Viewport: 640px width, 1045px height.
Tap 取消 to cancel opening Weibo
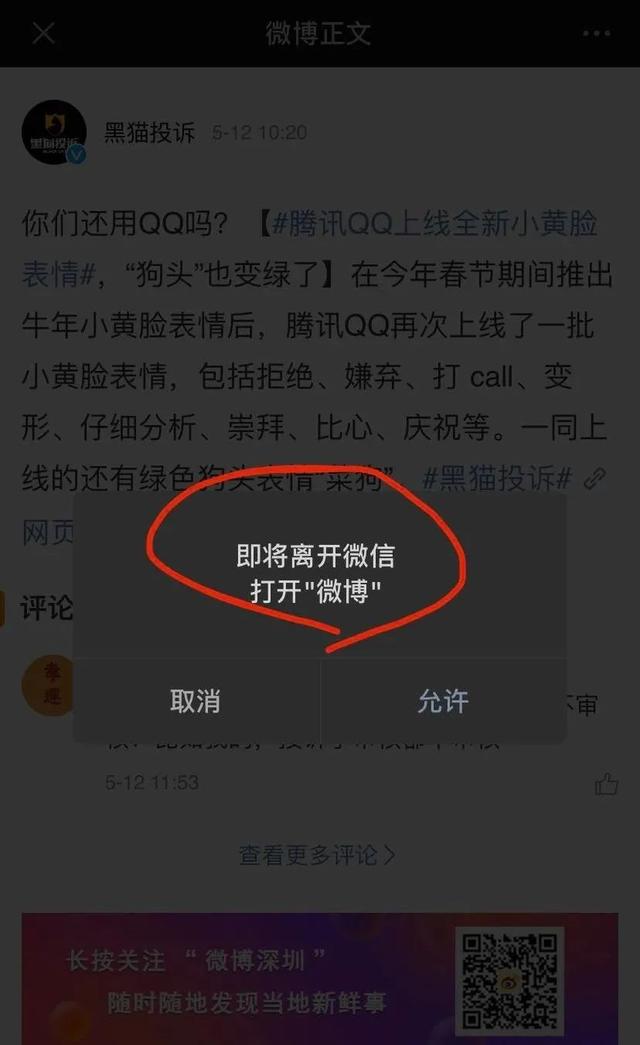point(196,701)
